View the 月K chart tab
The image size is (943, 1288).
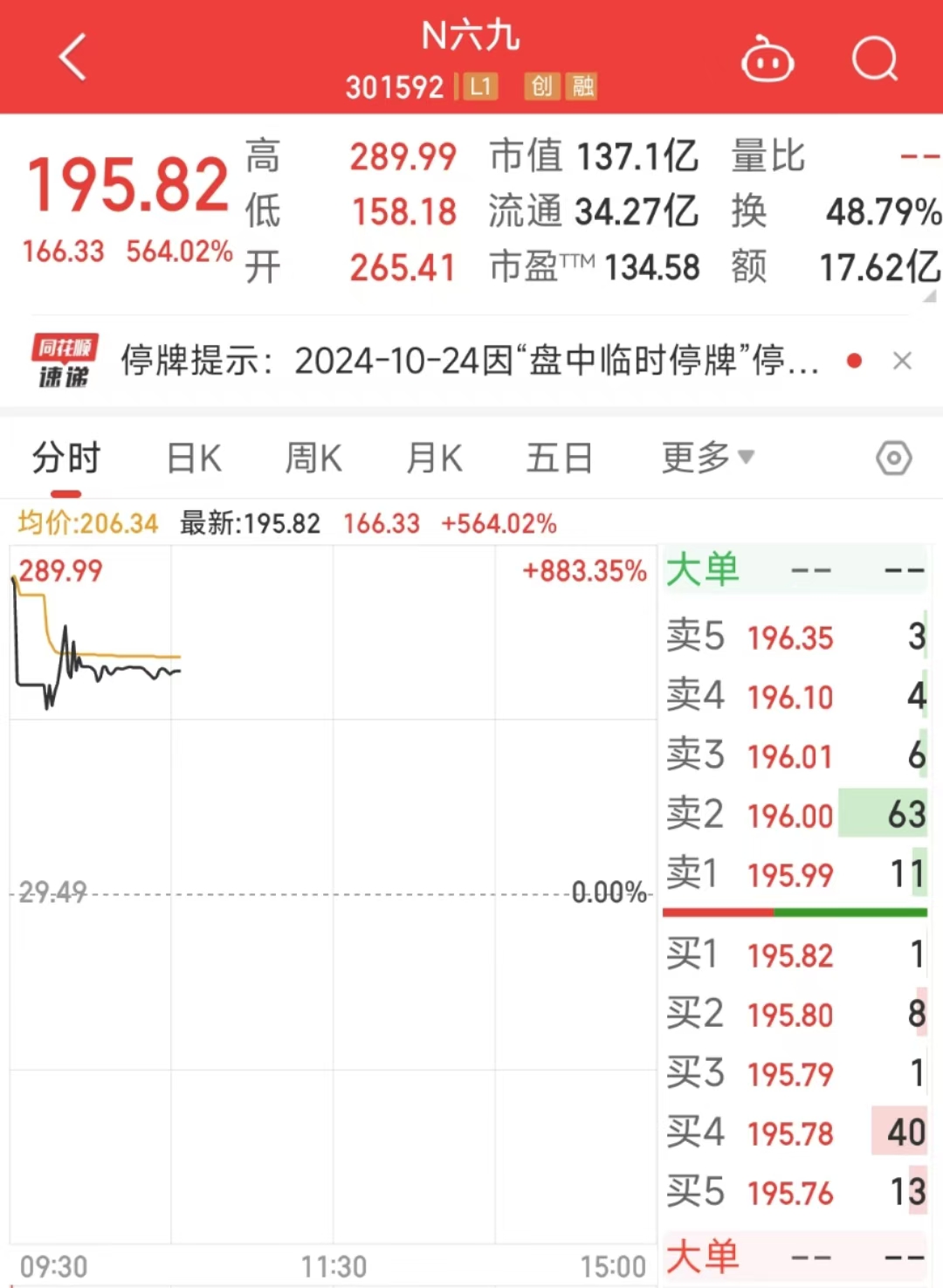[434, 458]
